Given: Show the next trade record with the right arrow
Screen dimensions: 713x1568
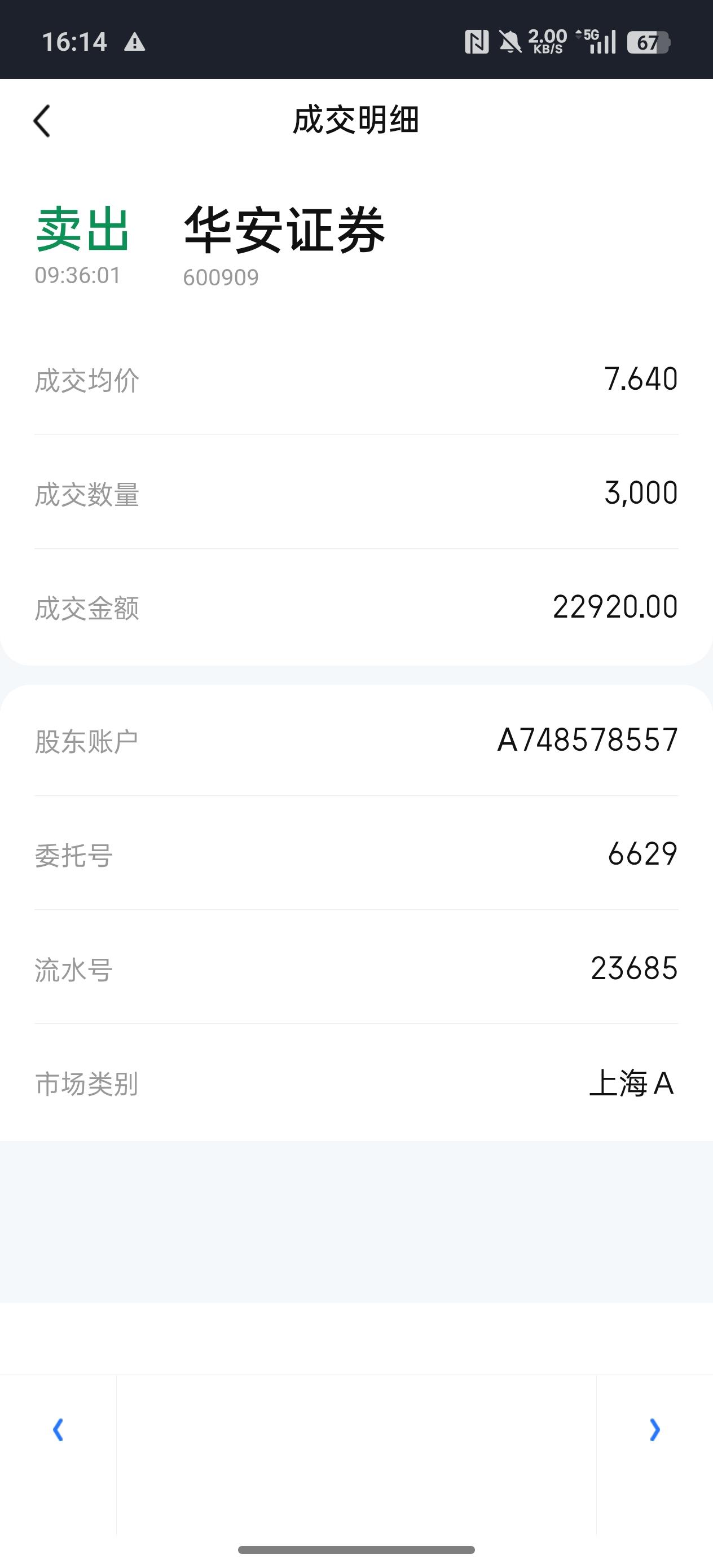Looking at the screenshot, I should 654,1430.
